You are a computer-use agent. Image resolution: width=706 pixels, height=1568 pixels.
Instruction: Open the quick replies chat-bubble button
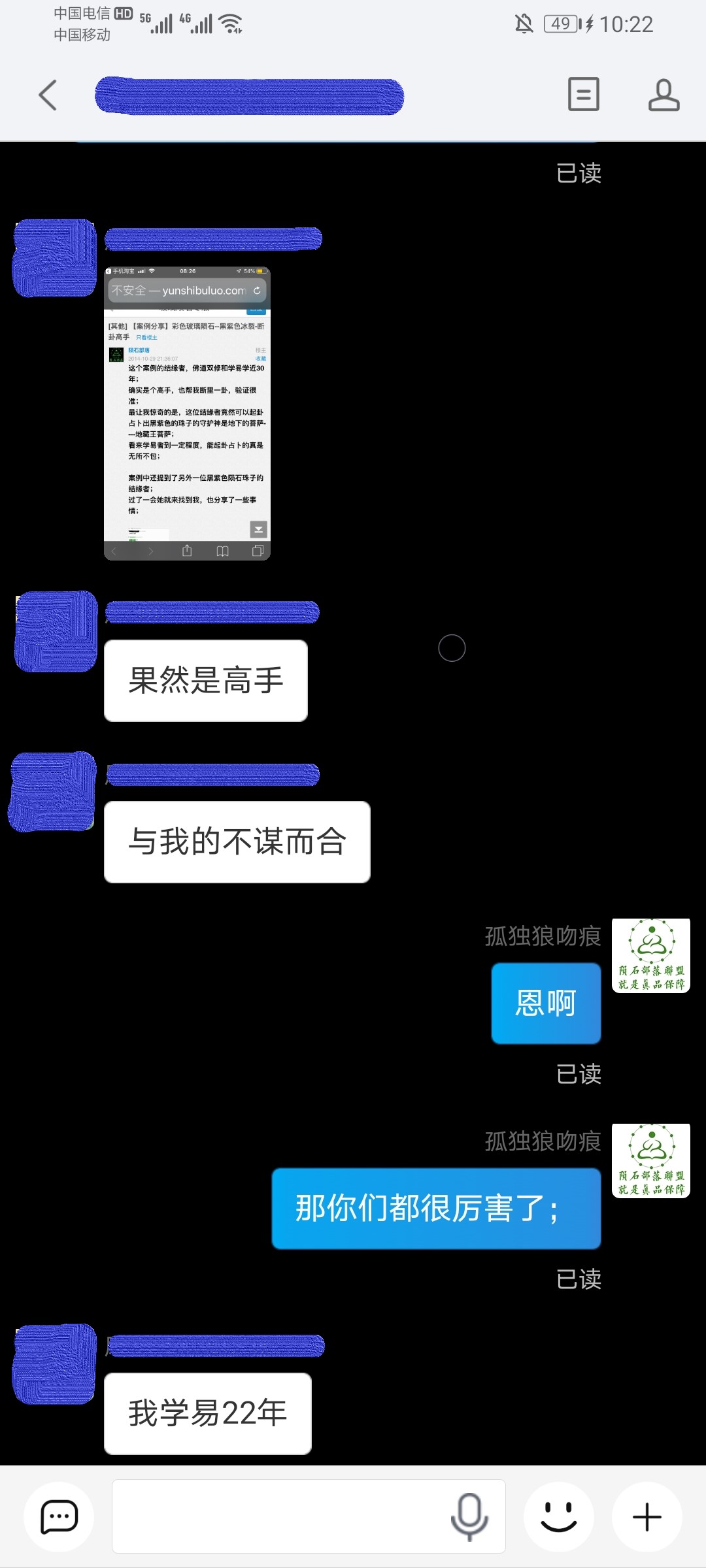(x=59, y=1516)
